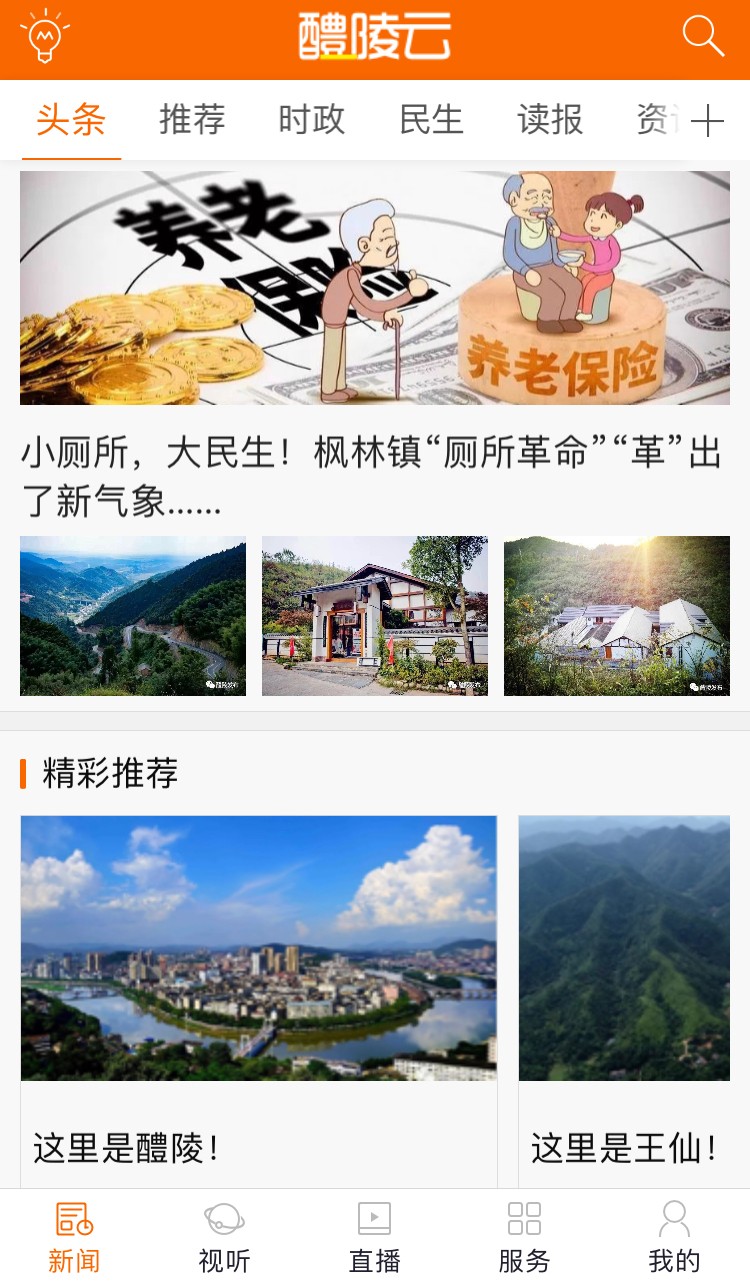View the 这里是王仙 card
Screen dimensions: 750x1286
click(x=624, y=1000)
